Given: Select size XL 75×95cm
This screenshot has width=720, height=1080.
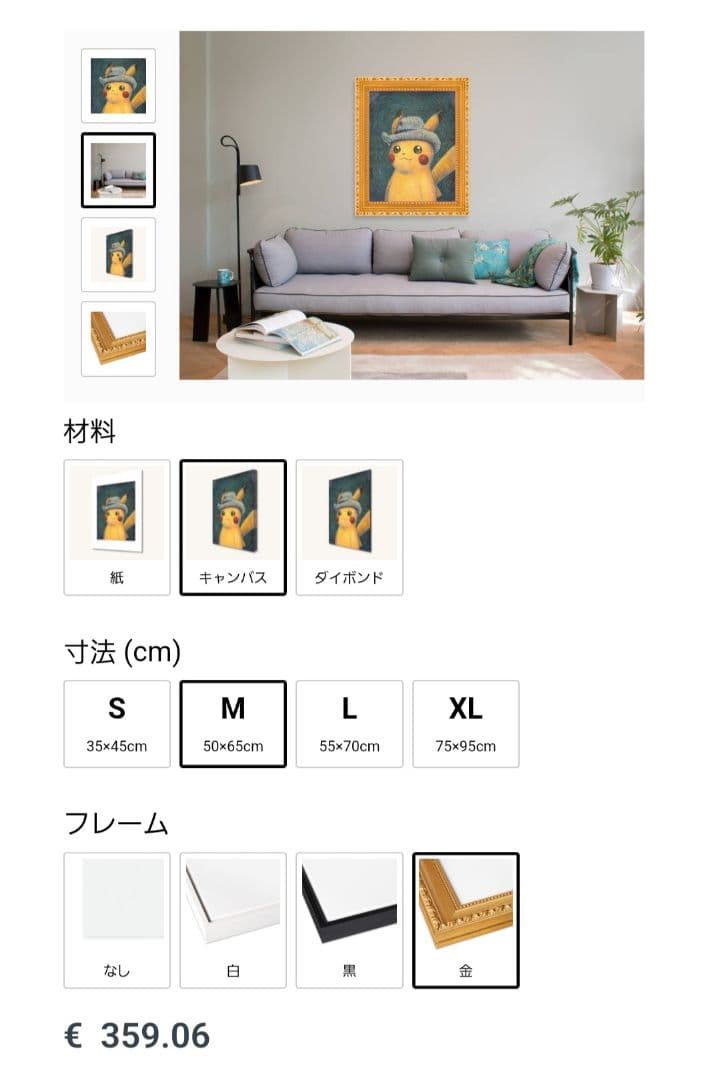Looking at the screenshot, I should click(x=465, y=723).
